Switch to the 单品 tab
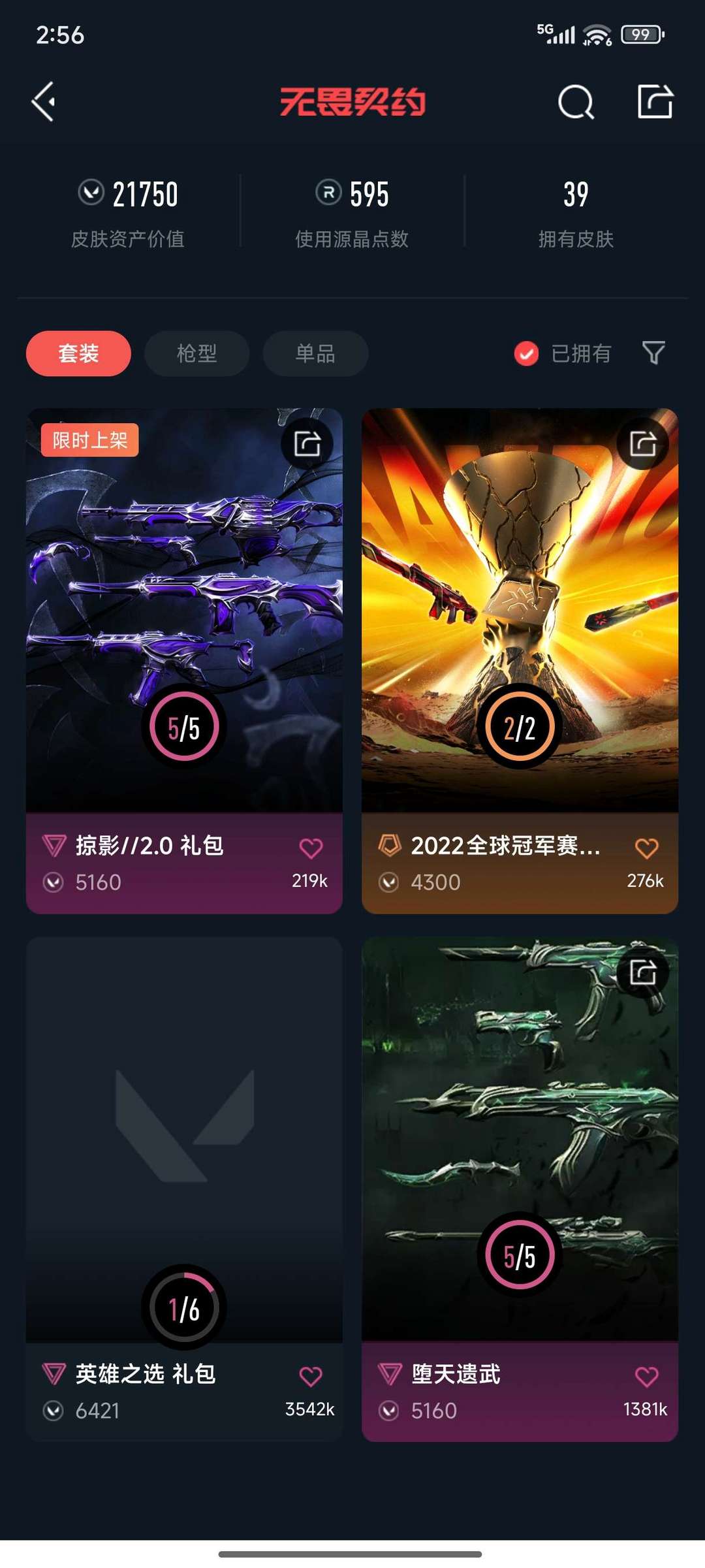 click(x=315, y=353)
